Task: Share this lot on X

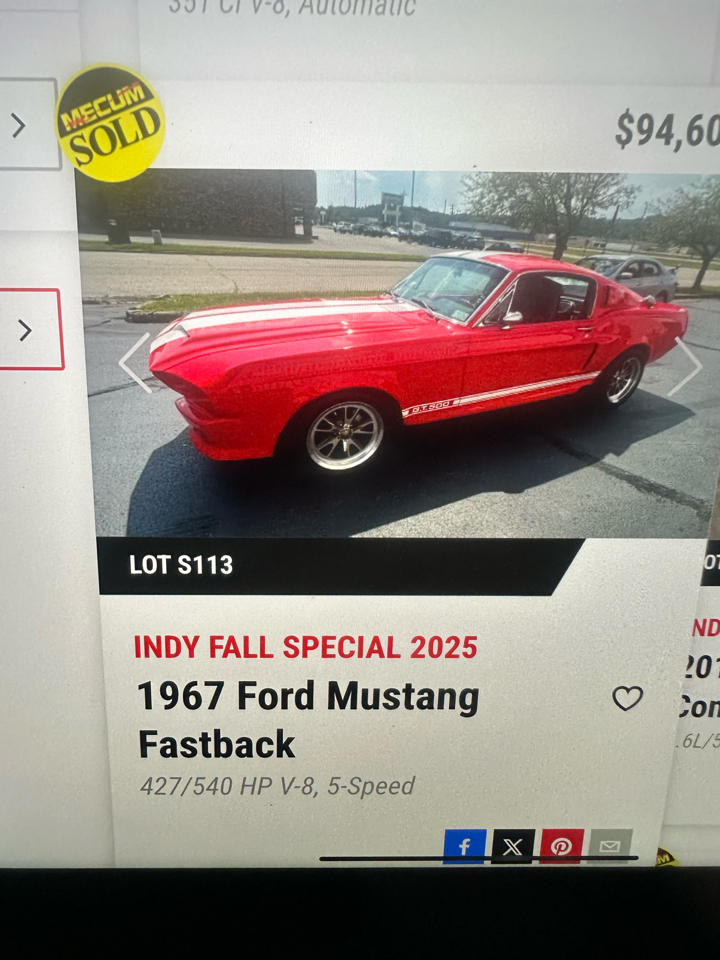Action: [512, 846]
